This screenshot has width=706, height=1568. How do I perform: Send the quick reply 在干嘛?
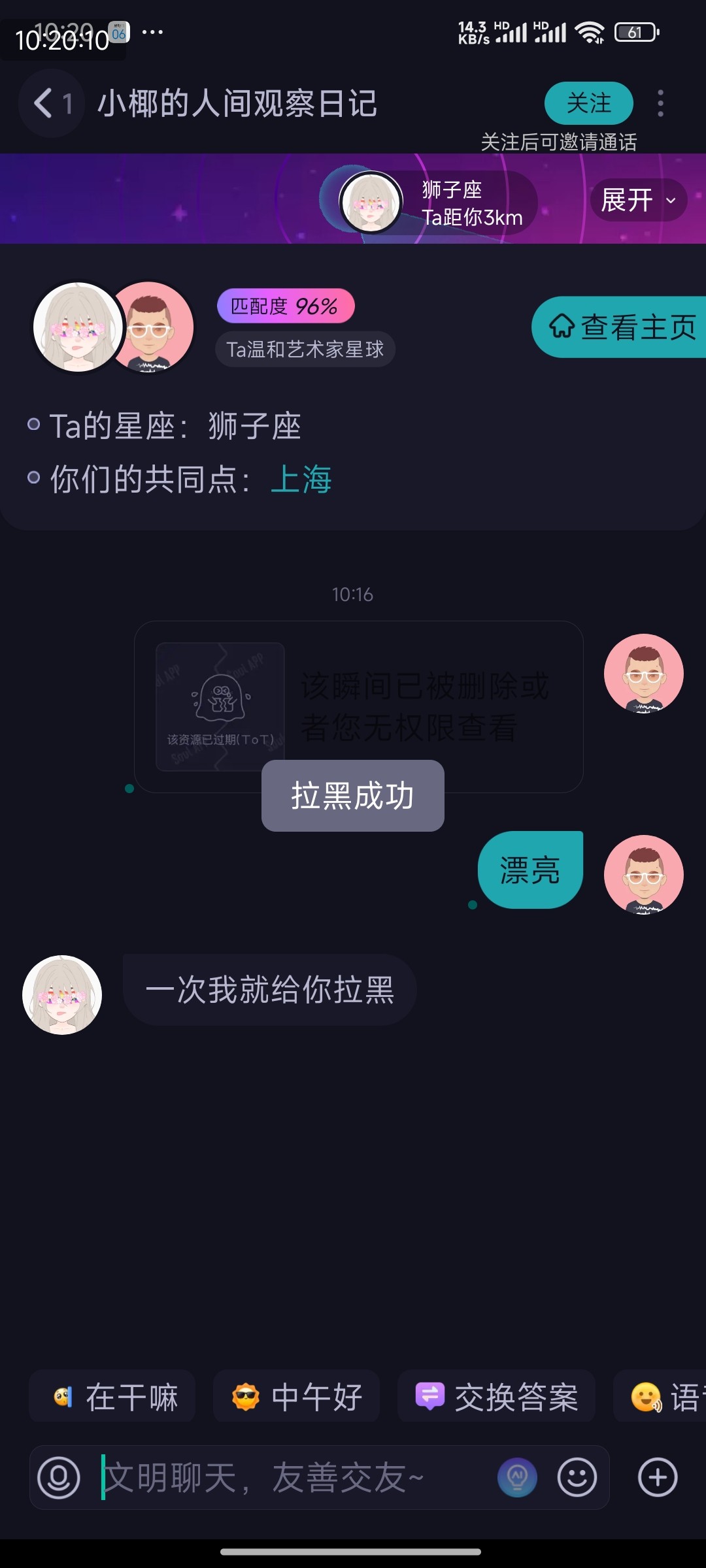click(x=112, y=1397)
